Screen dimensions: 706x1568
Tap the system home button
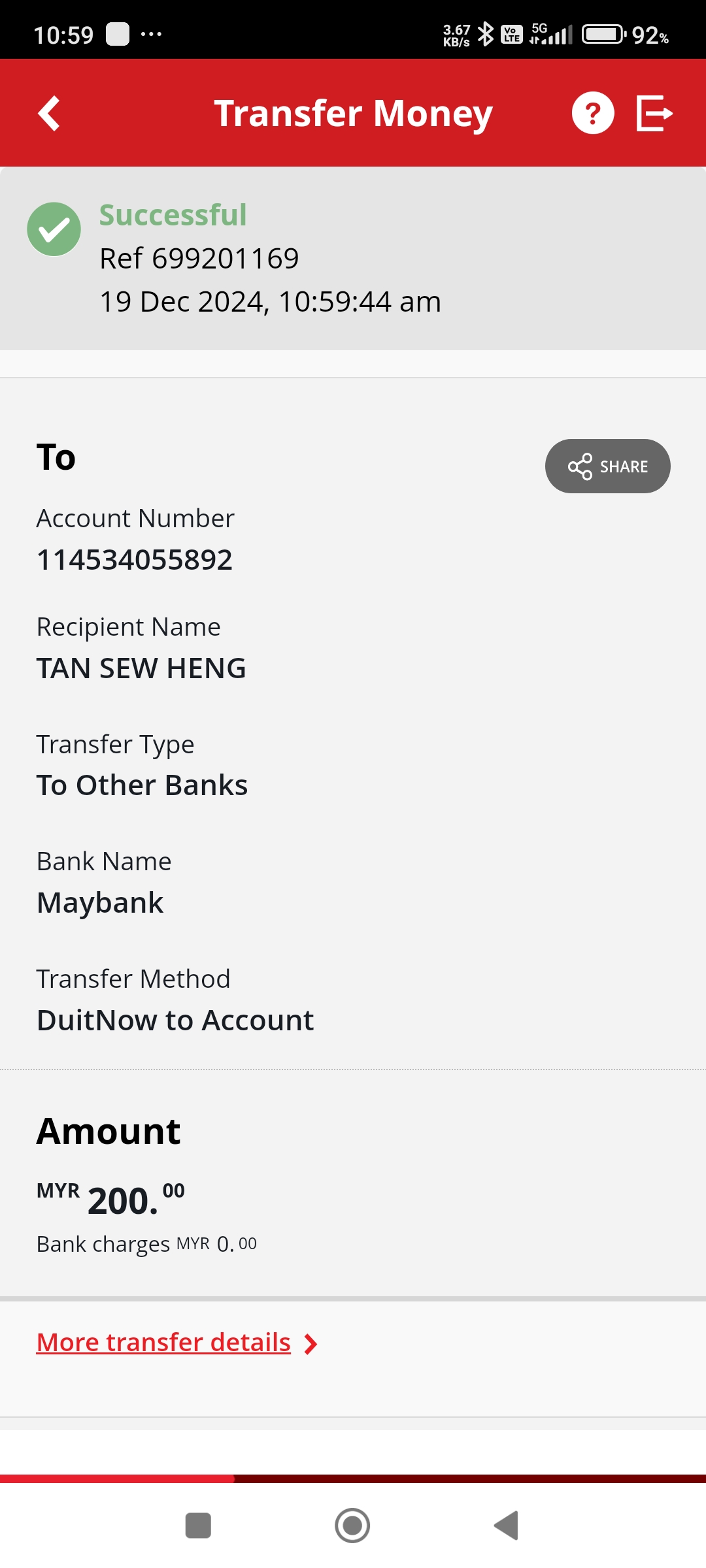point(352,1526)
